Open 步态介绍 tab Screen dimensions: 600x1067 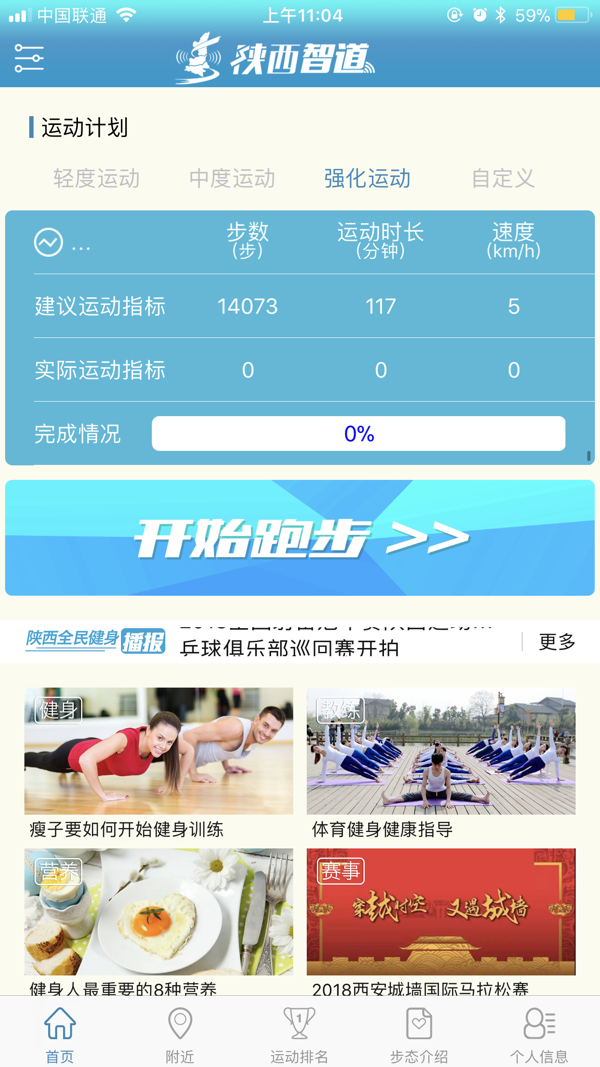tap(419, 1034)
